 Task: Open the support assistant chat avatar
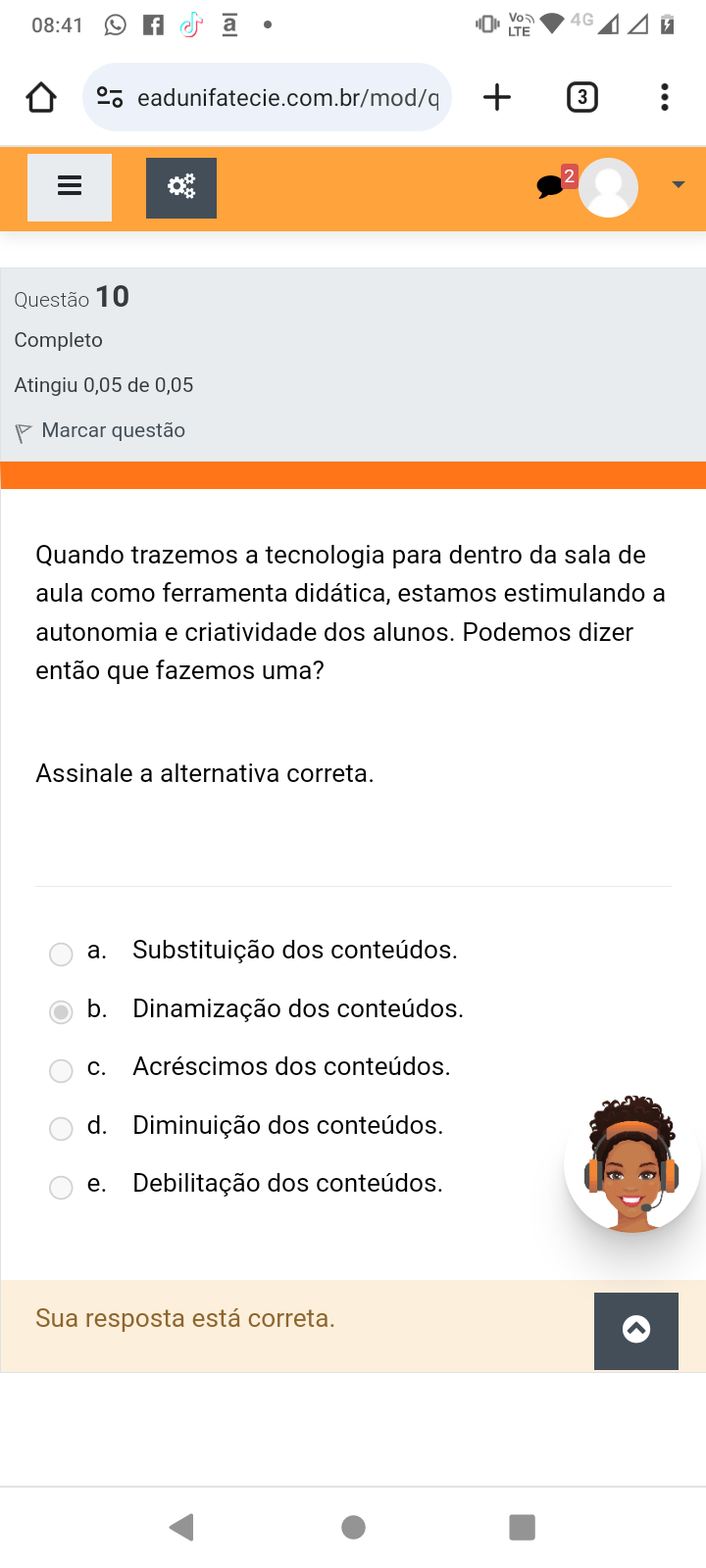pyautogui.click(x=631, y=1163)
